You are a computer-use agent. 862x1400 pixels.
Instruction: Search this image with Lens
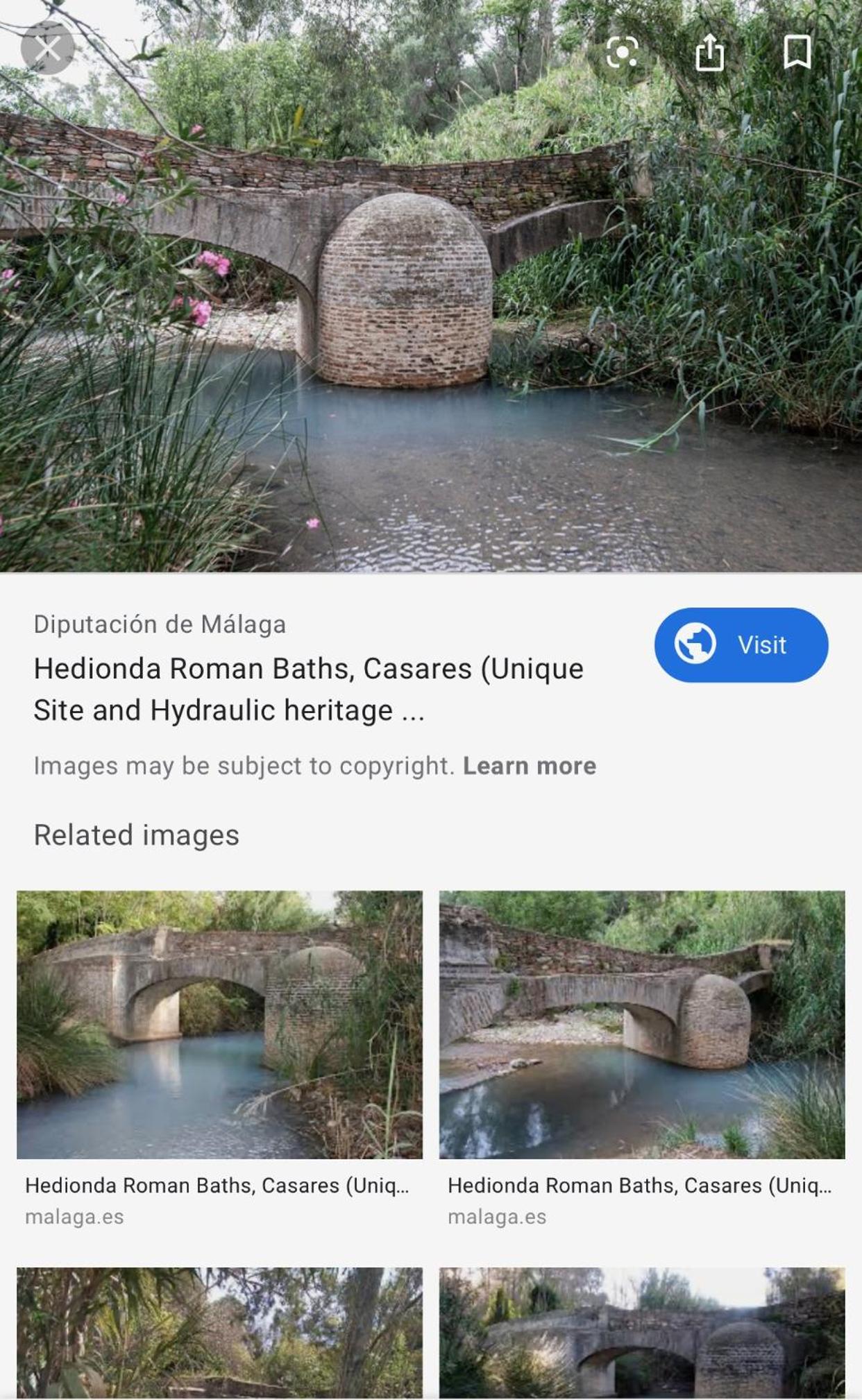622,52
